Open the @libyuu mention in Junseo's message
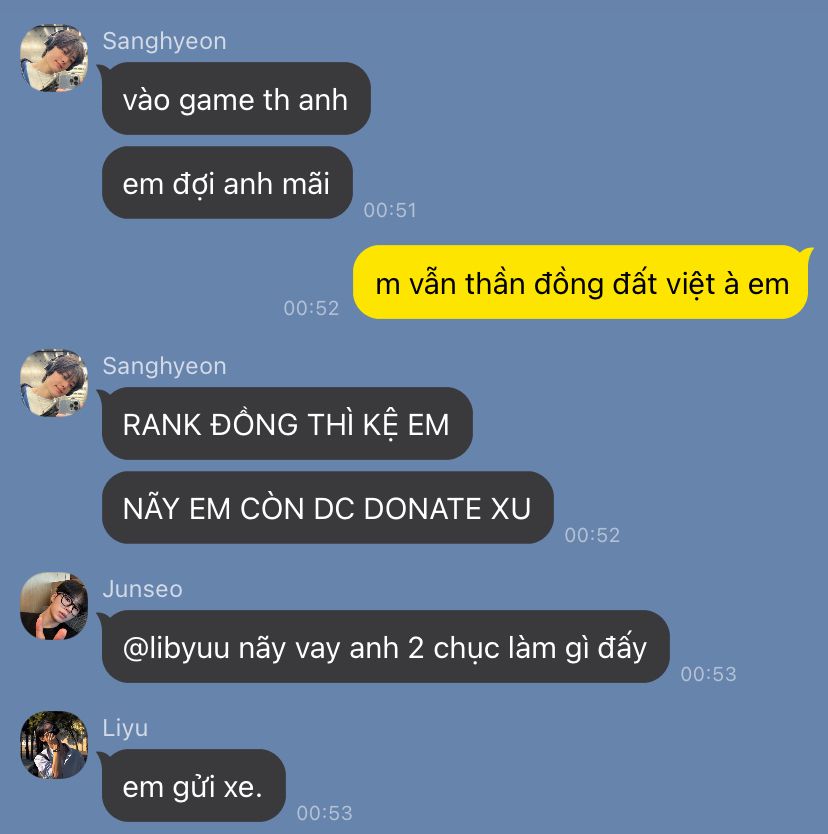Screen dimensions: 828x834 pos(175,648)
